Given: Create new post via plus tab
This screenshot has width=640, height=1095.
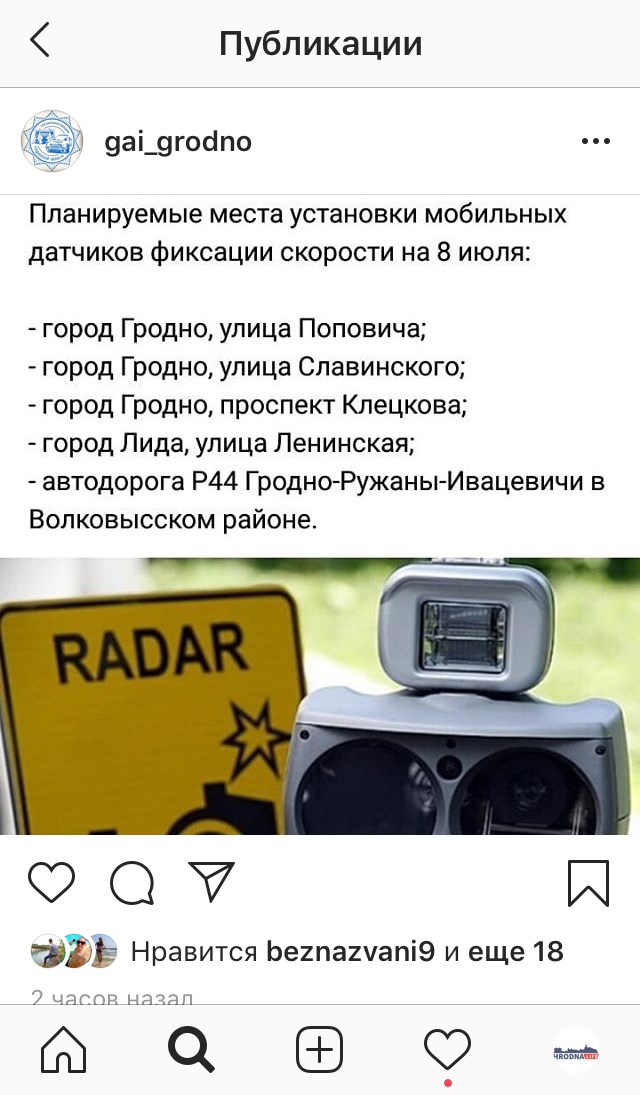Looking at the screenshot, I should click(319, 1050).
